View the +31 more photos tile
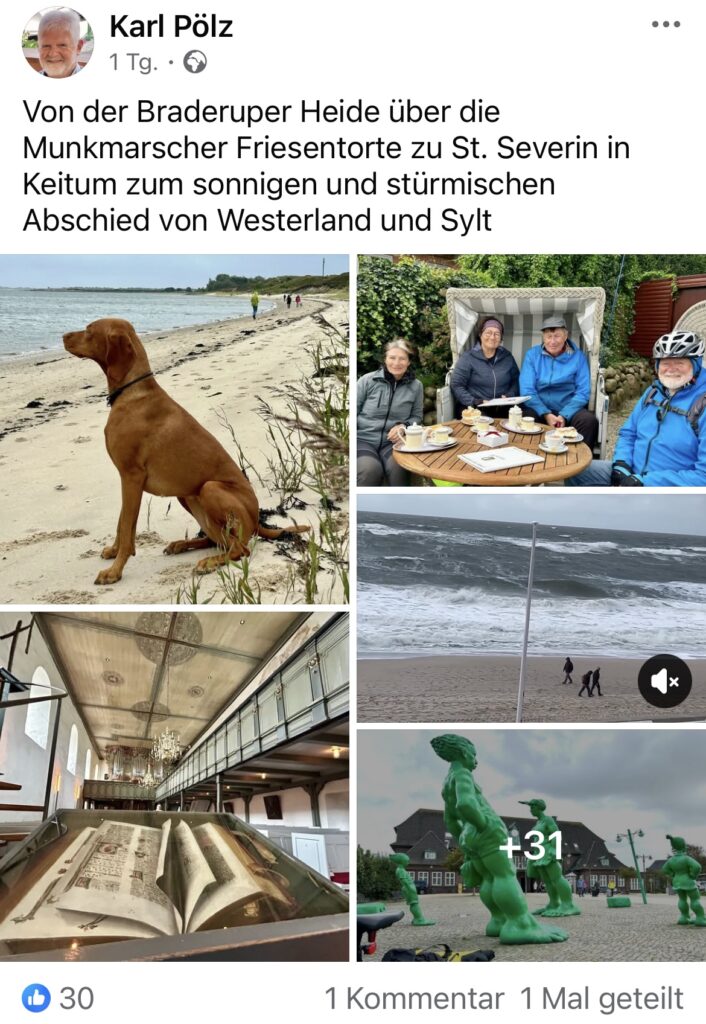Image resolution: width=706 pixels, height=1024 pixels. 531,845
